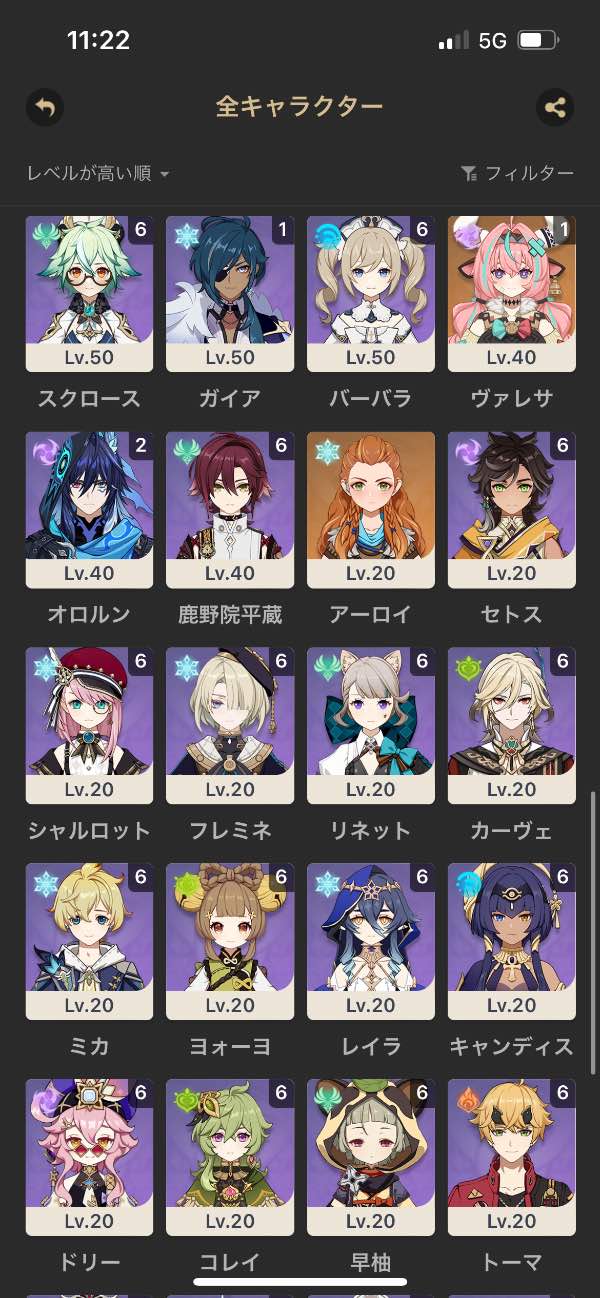View シャルロット character details
Image resolution: width=600 pixels, height=1298 pixels.
89,725
